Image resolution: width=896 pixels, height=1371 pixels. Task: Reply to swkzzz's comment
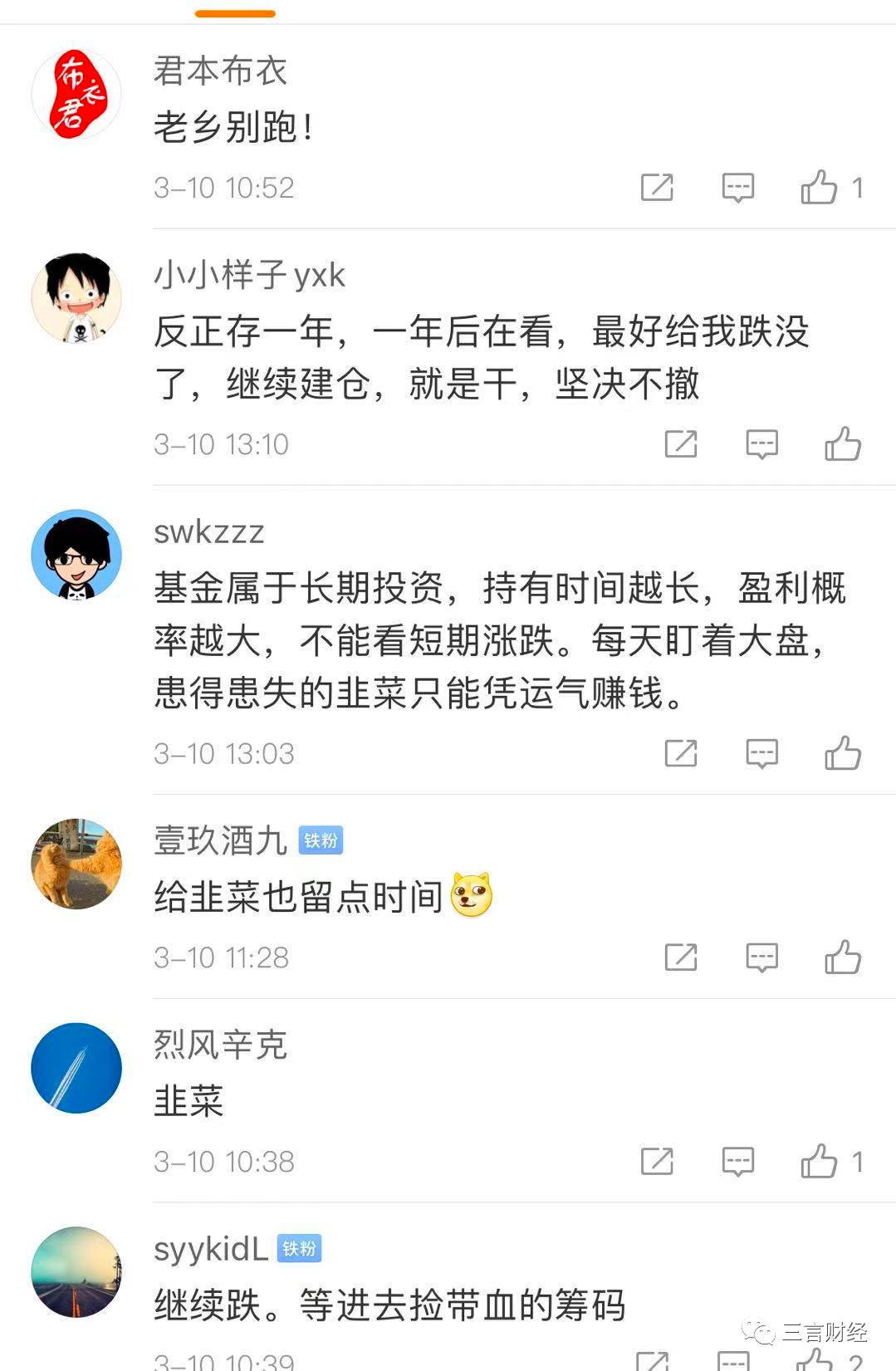[x=761, y=753]
